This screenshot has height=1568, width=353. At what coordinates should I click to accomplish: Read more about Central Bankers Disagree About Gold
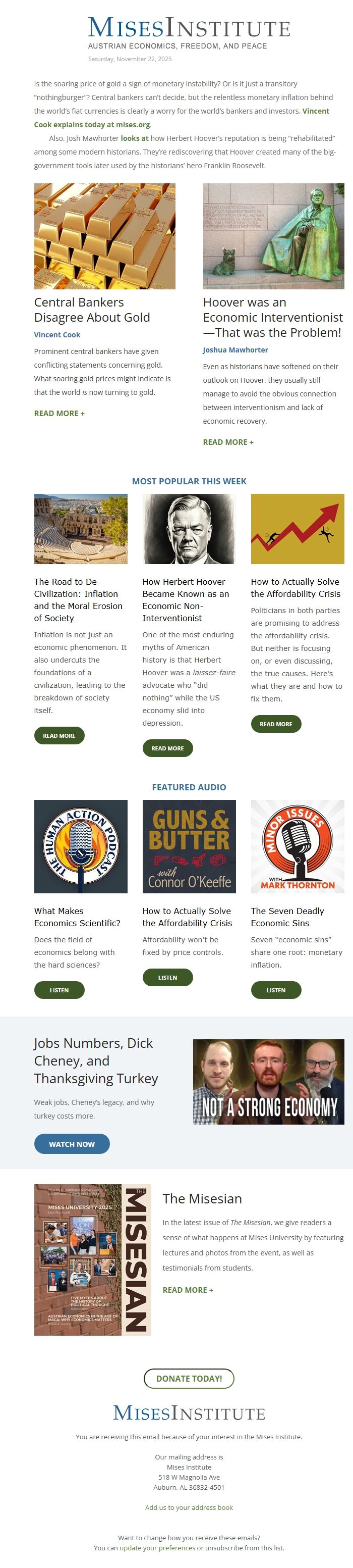click(x=59, y=413)
